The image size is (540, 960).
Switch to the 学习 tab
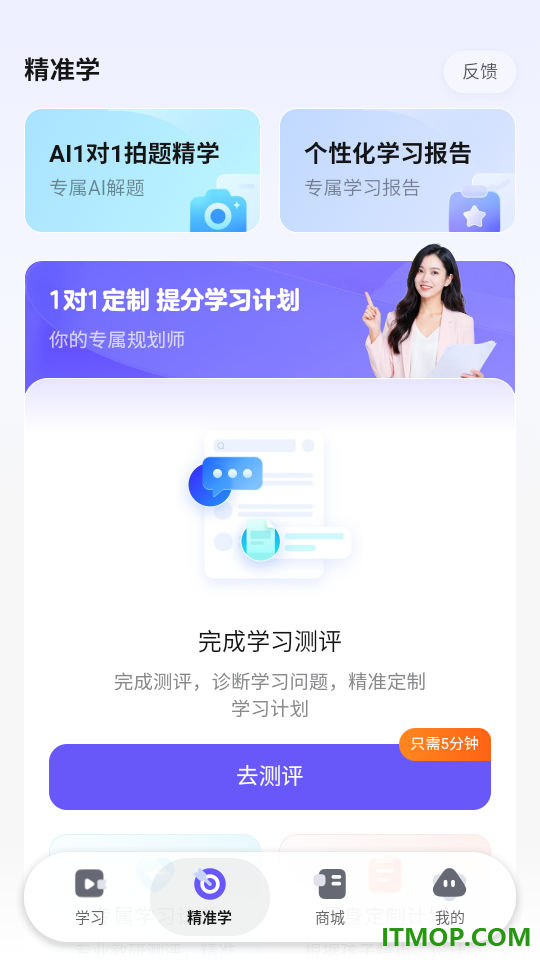(x=90, y=897)
